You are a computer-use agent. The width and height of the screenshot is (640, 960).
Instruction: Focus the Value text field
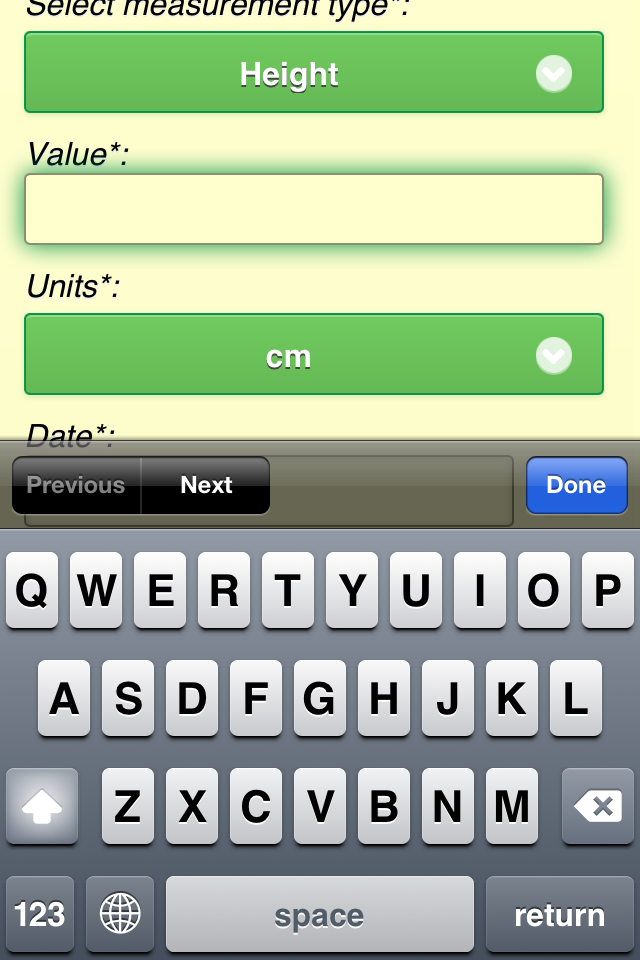[313, 209]
